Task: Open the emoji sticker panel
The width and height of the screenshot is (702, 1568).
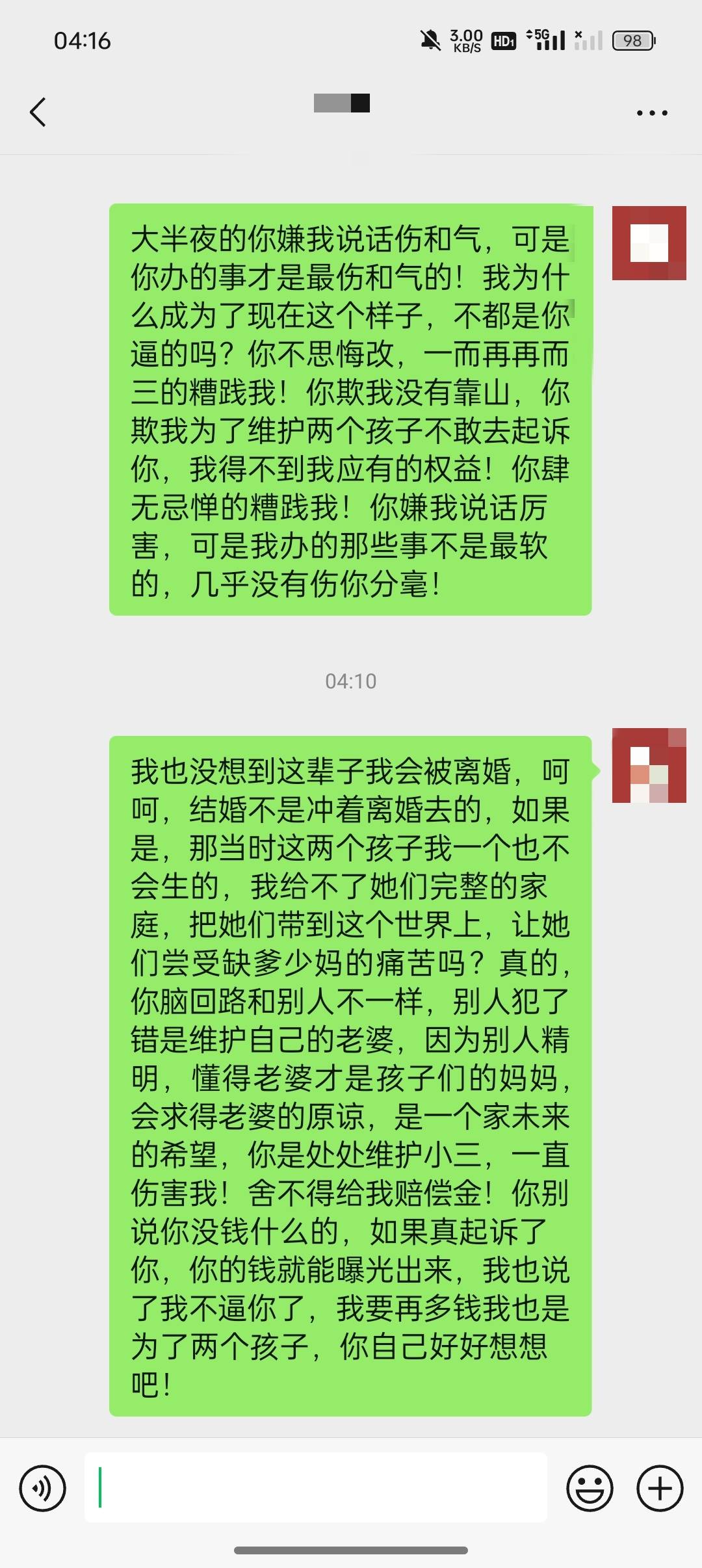Action: (590, 1488)
